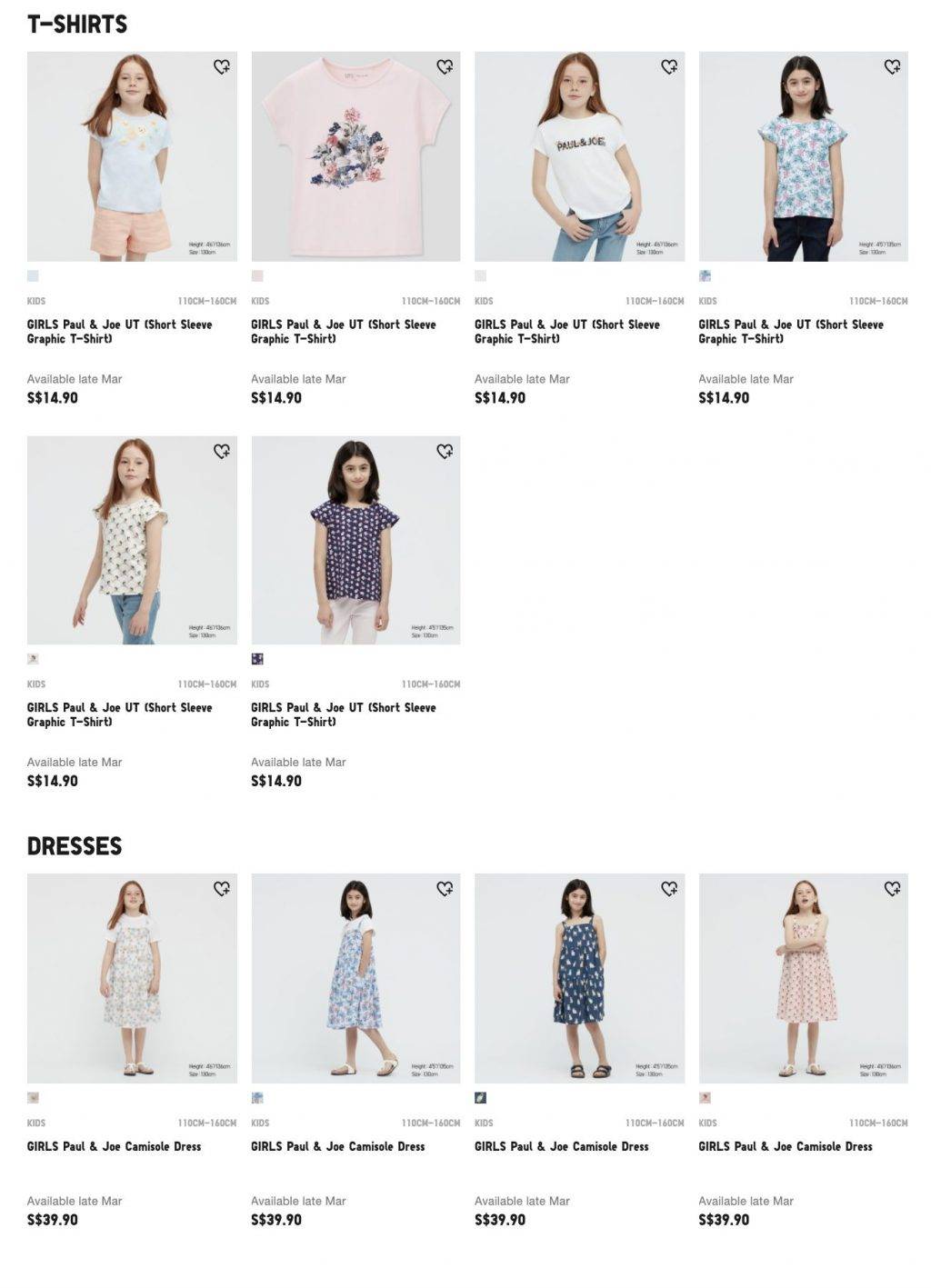
Task: Wishlist the pink camisole dress
Action: point(892,888)
